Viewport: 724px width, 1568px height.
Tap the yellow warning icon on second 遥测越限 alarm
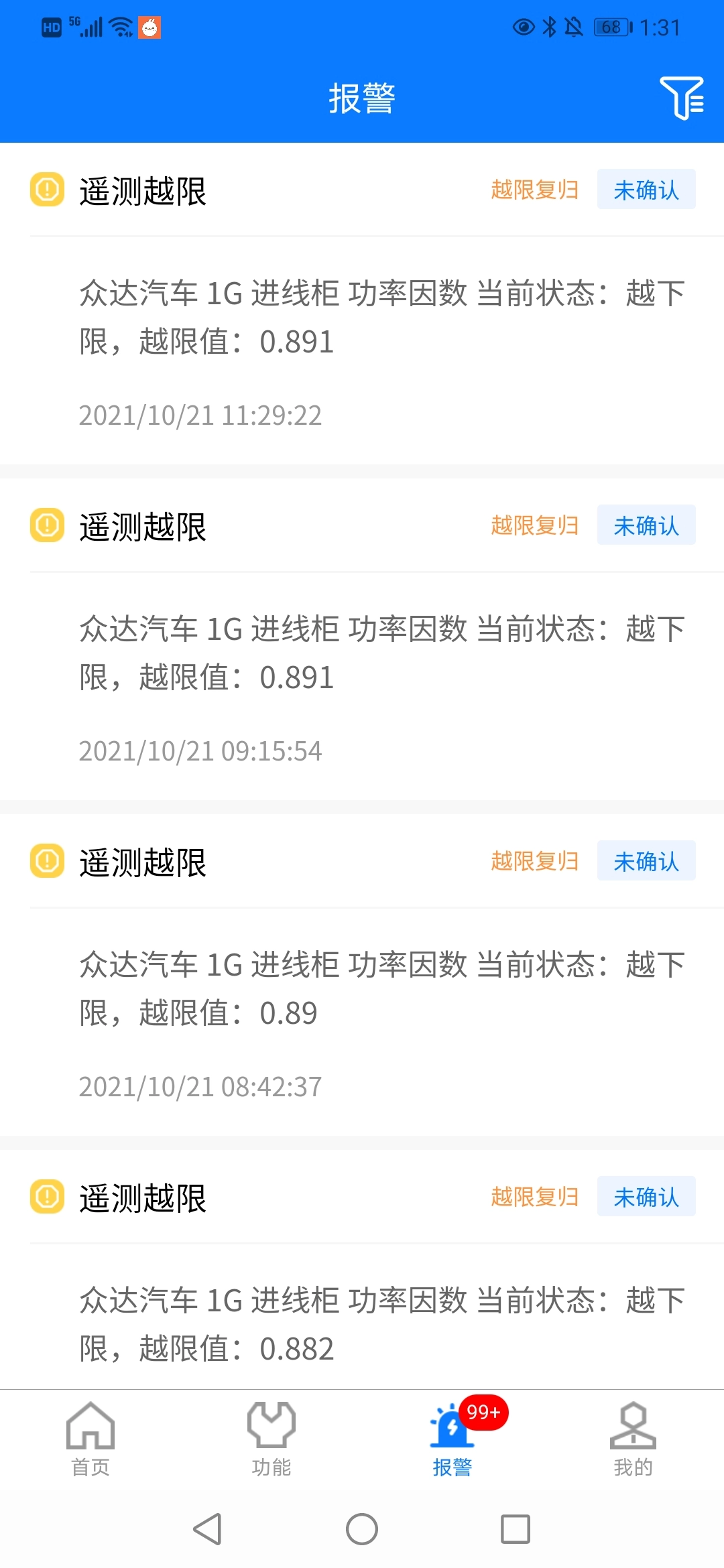[47, 525]
